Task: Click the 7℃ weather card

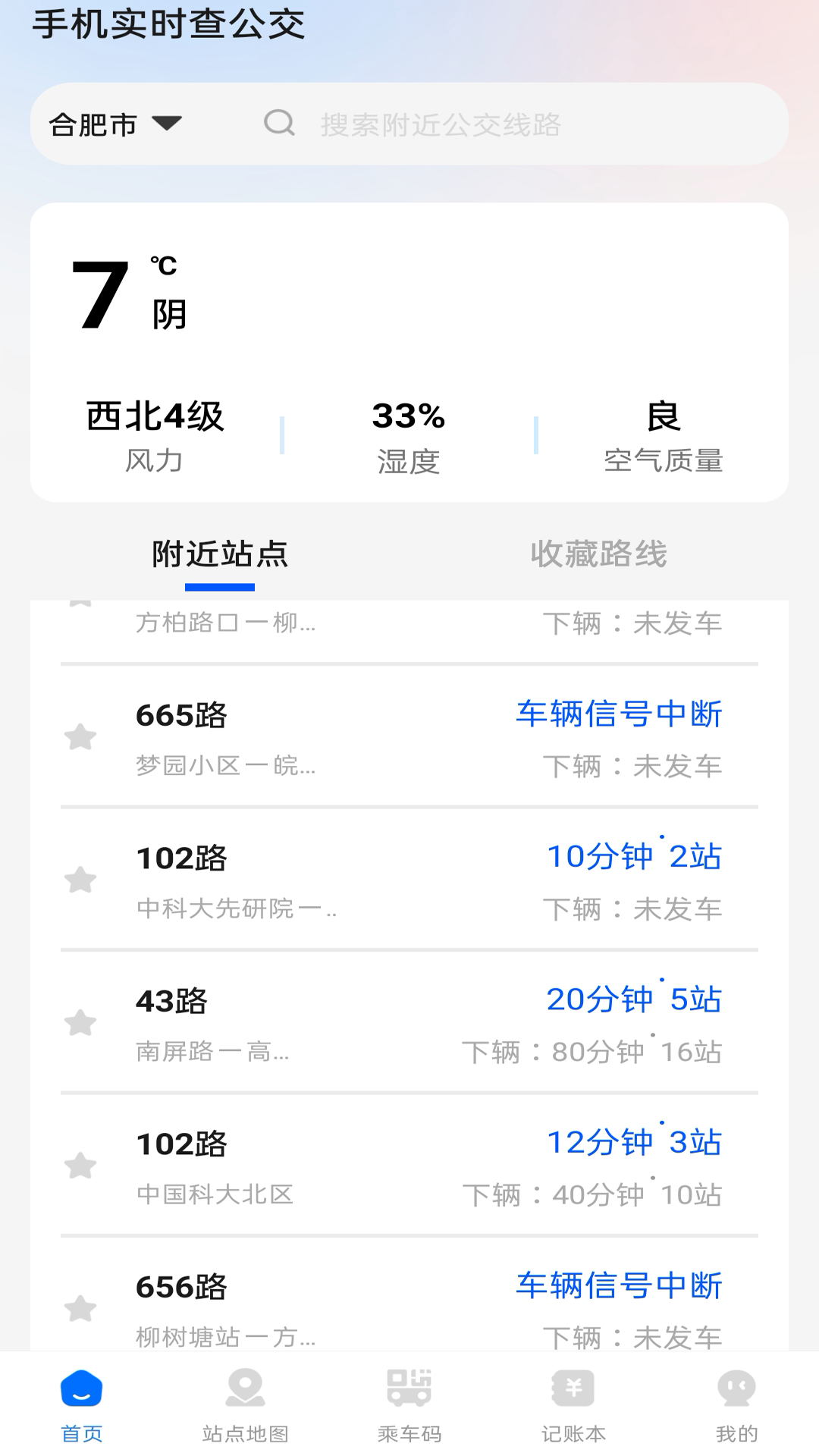Action: coord(409,349)
